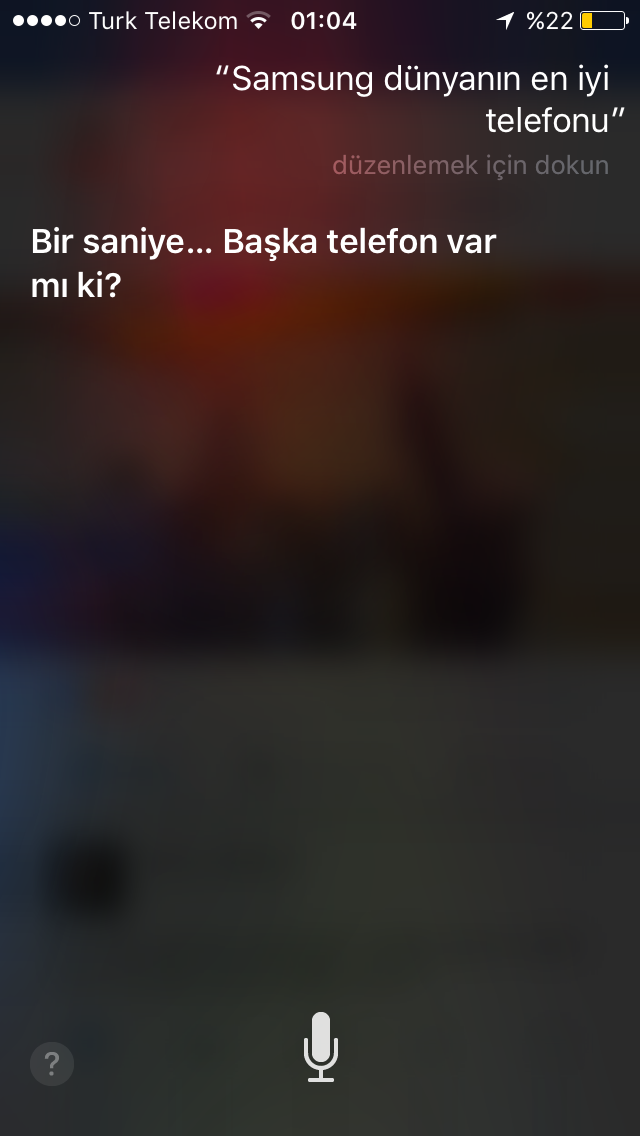Tap the microphone to speak to Siri

pyautogui.click(x=321, y=1046)
